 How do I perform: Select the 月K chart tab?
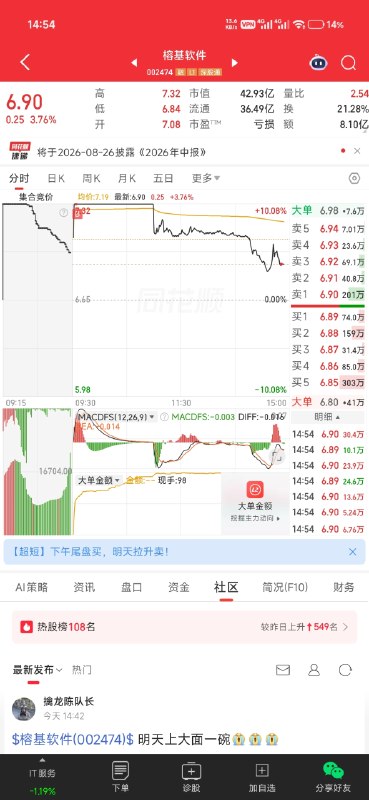(x=127, y=178)
